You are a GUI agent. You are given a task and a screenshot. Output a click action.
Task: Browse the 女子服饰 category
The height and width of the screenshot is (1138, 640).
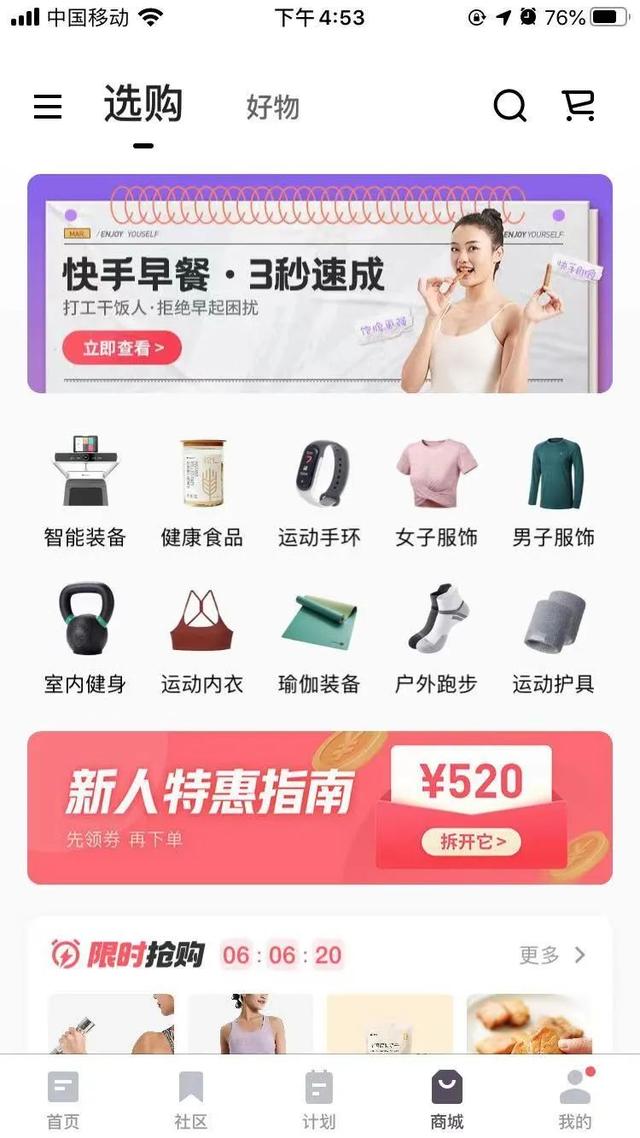[436, 491]
